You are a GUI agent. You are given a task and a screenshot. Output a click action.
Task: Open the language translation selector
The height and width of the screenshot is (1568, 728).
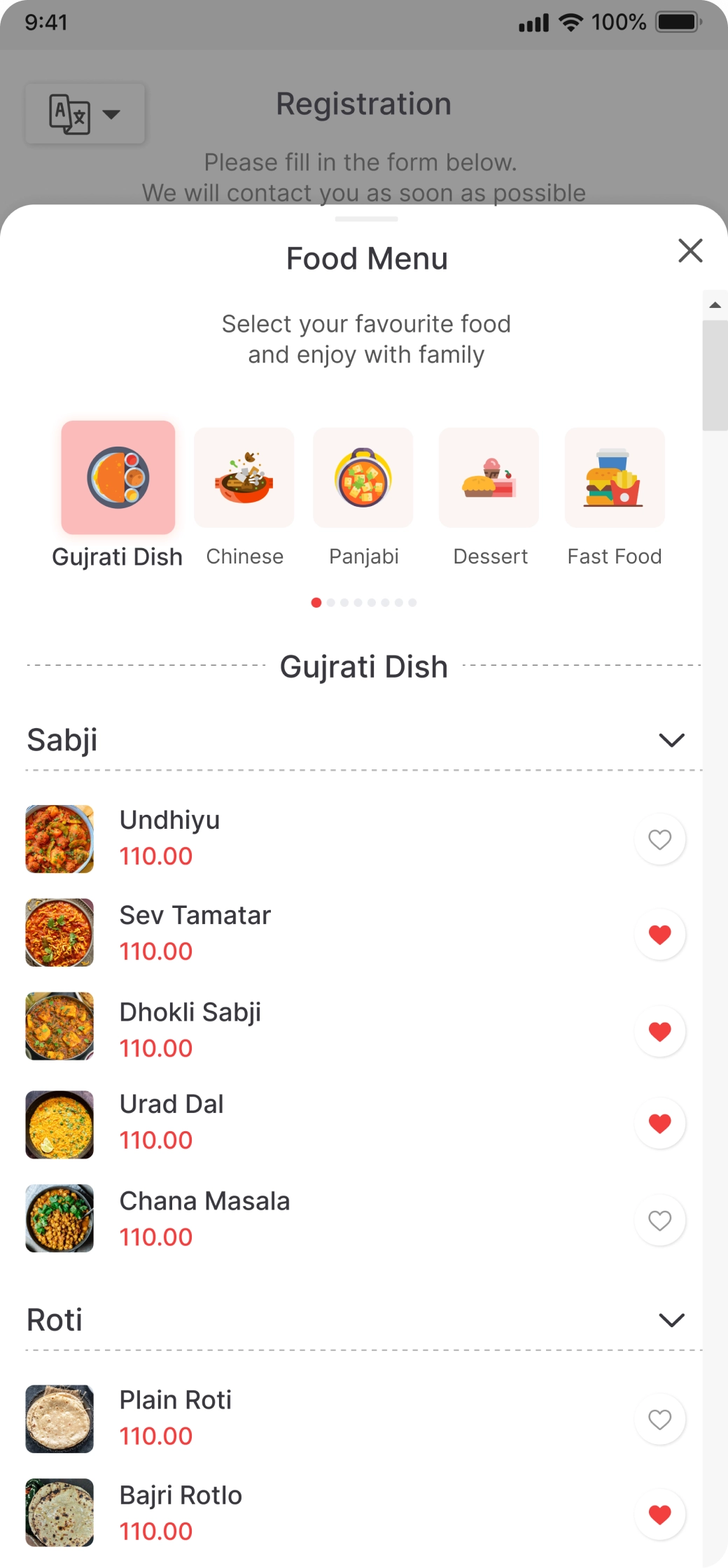tap(84, 114)
